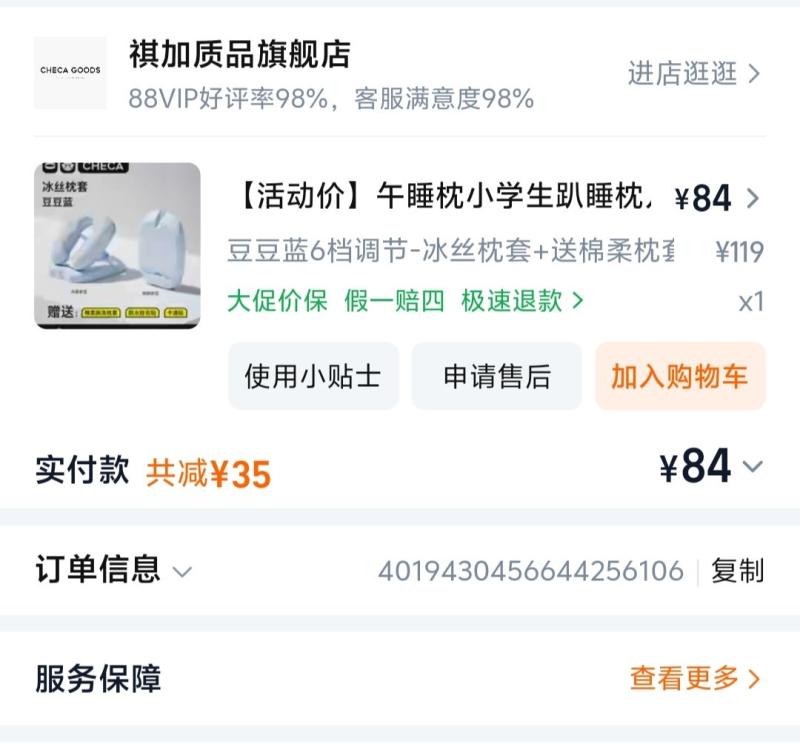Open the 进店逛逛 store link
This screenshot has height=756, width=800.
[693, 73]
